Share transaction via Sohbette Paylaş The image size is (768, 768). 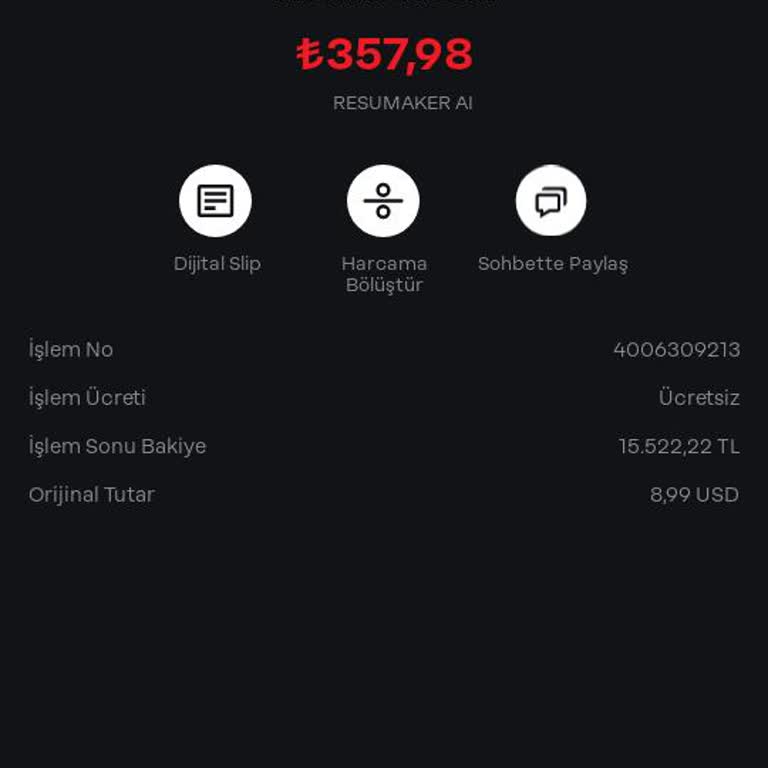click(x=551, y=201)
